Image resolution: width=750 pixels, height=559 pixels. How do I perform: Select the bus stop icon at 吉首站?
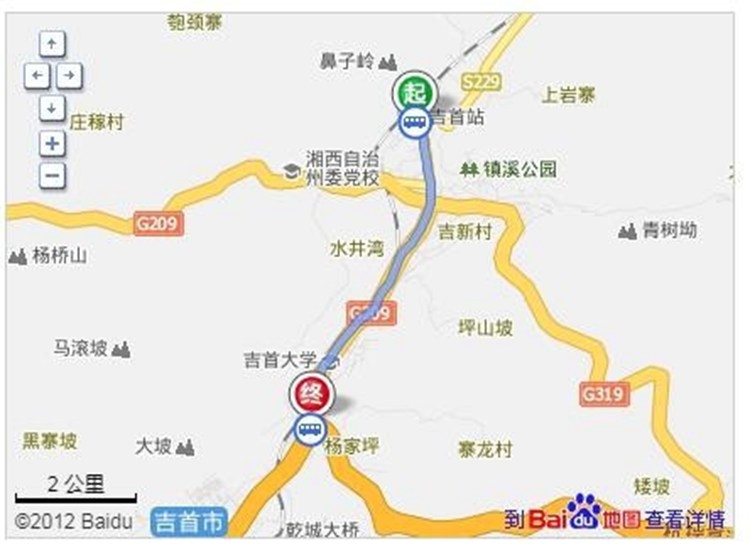coord(413,124)
